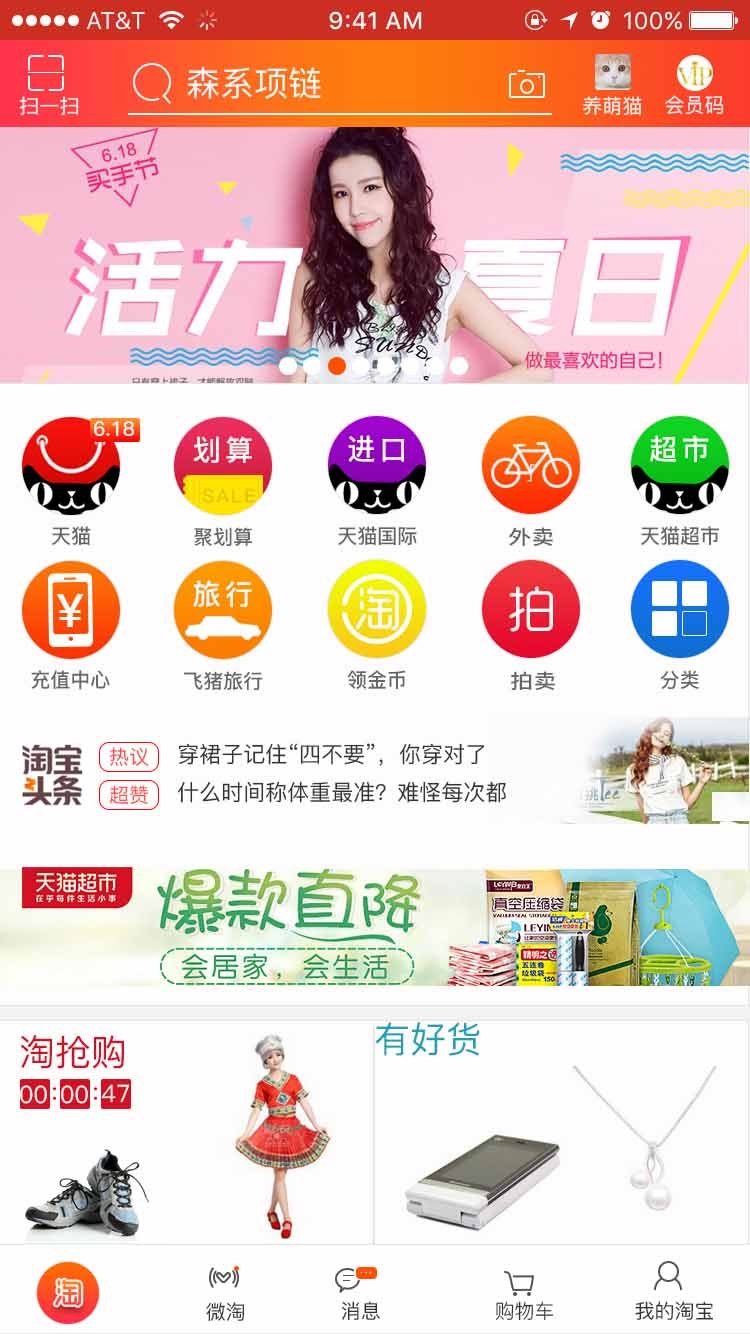Open 天猫国际 imports
The width and height of the screenshot is (750, 1334).
pos(377,480)
